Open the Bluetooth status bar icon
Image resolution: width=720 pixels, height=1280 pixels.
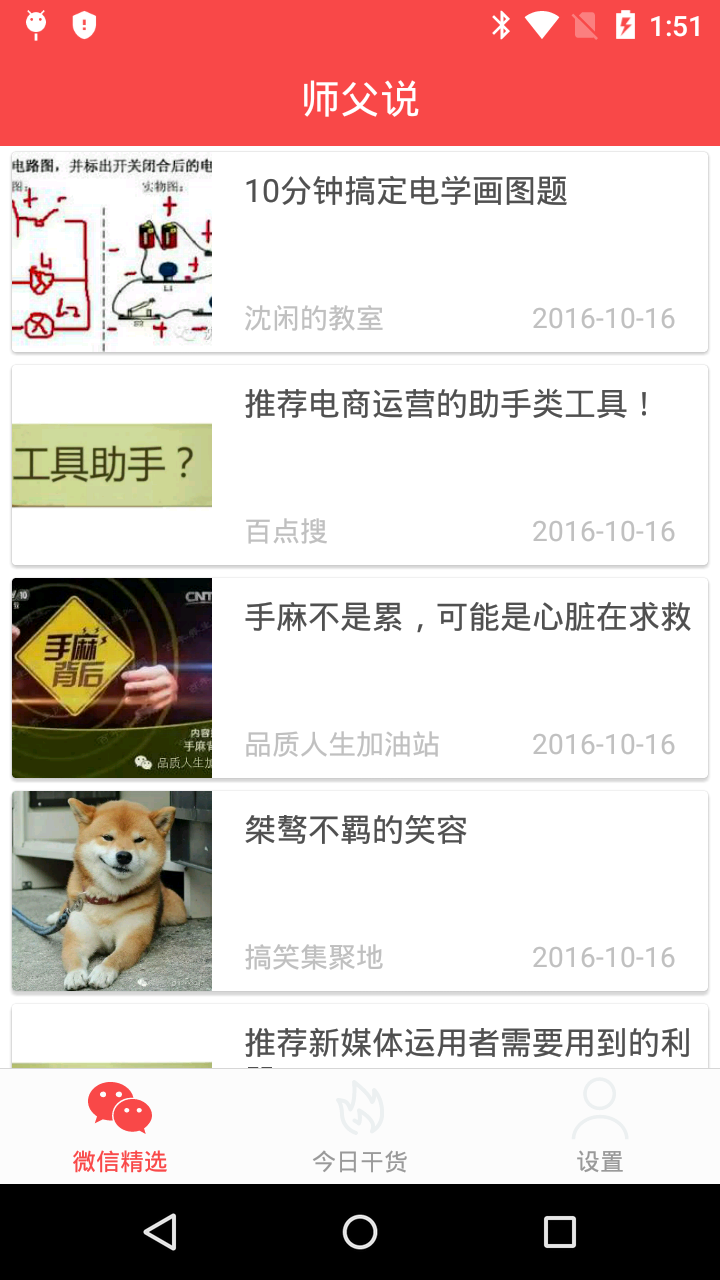coord(500,25)
